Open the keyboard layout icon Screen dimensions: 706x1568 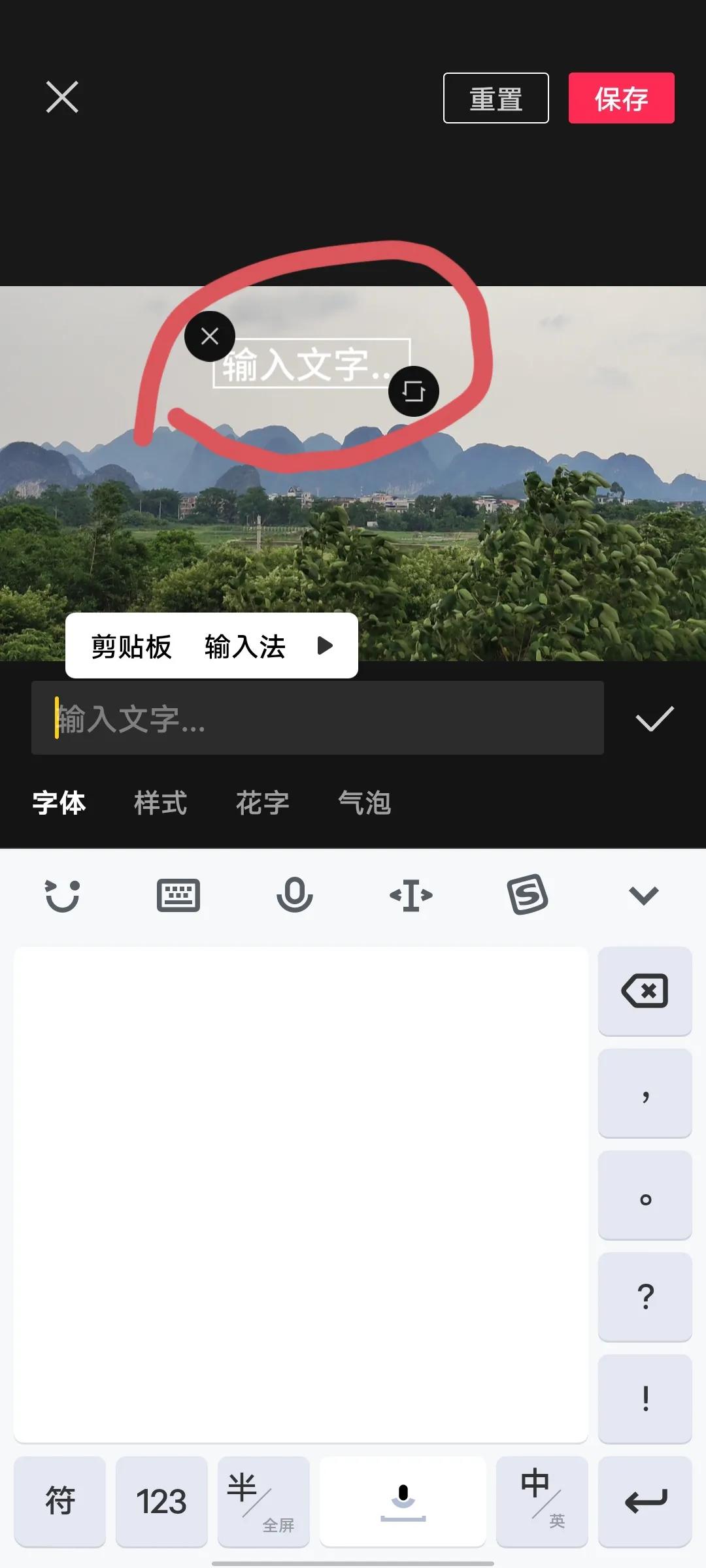(x=179, y=895)
